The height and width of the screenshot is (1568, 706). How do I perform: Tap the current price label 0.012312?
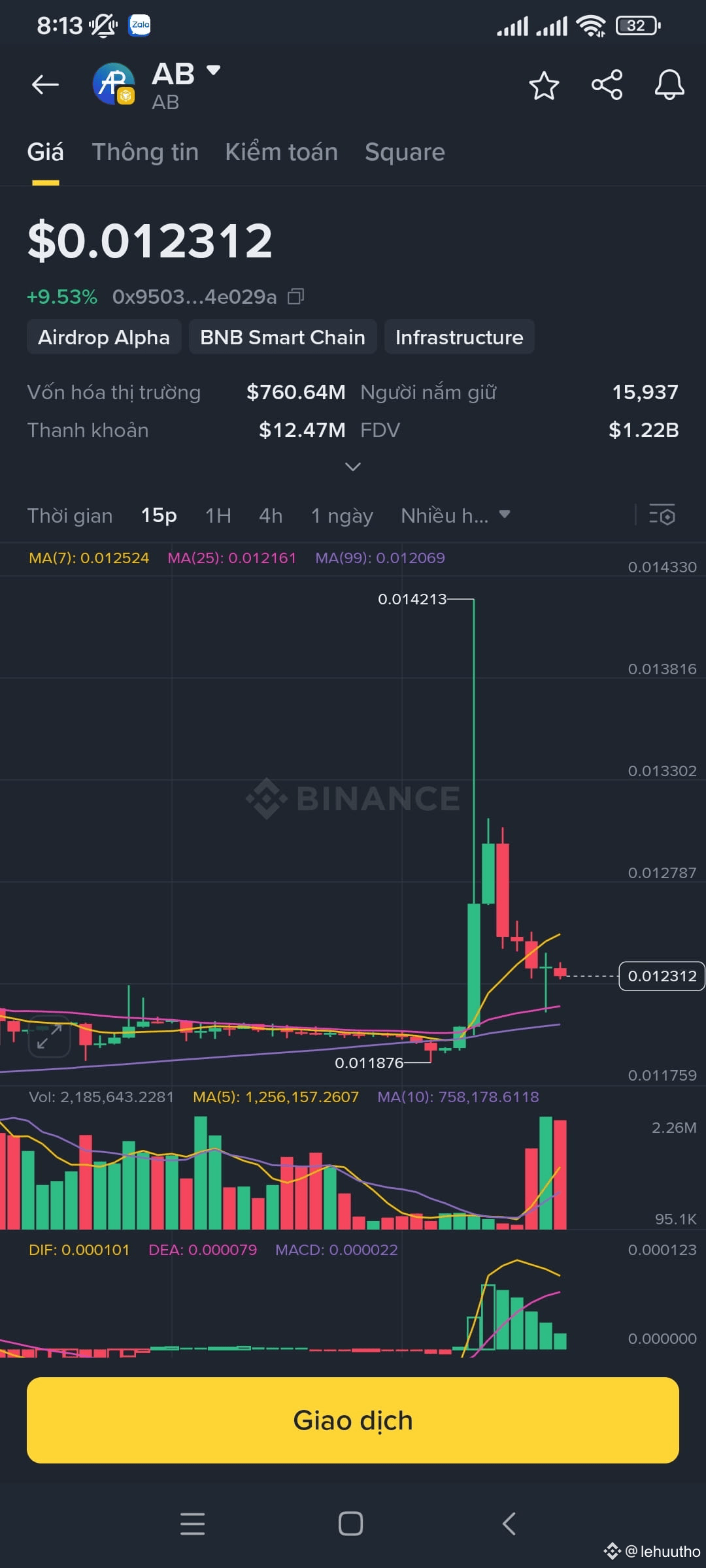coord(662,976)
